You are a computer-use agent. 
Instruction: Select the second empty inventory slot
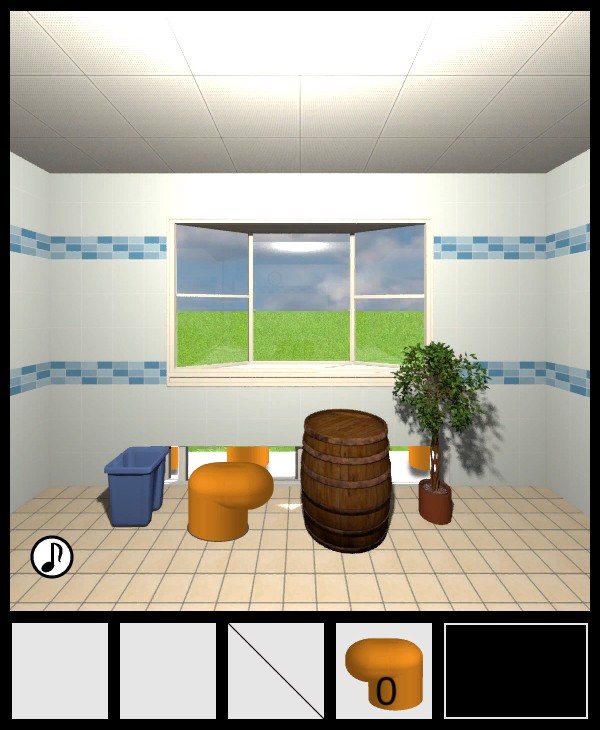click(x=168, y=671)
